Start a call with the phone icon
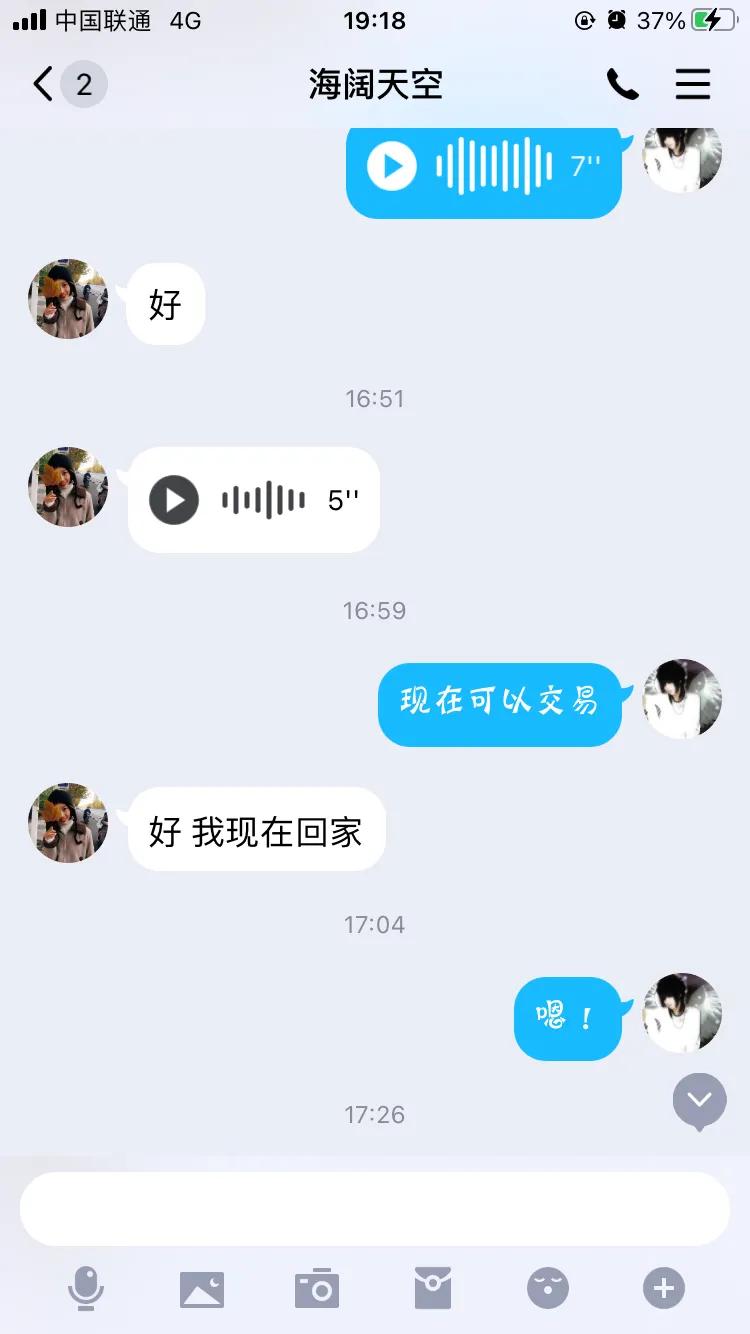Screen dimensions: 750x1334 623,85
